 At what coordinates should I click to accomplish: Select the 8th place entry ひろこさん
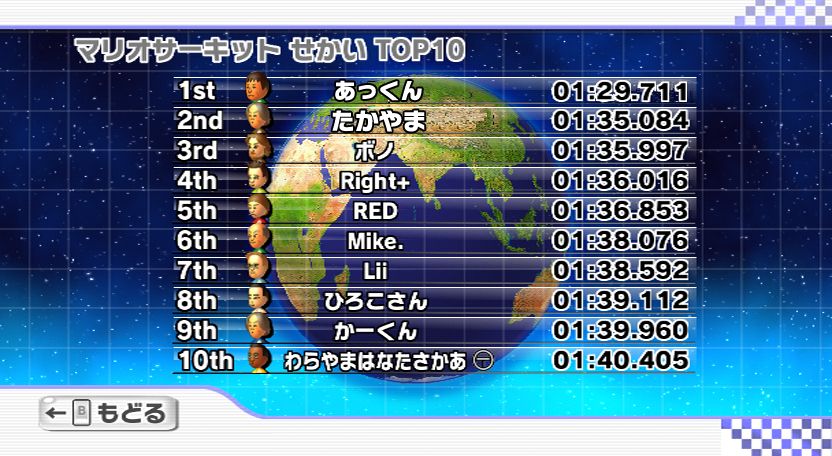[x=376, y=301]
